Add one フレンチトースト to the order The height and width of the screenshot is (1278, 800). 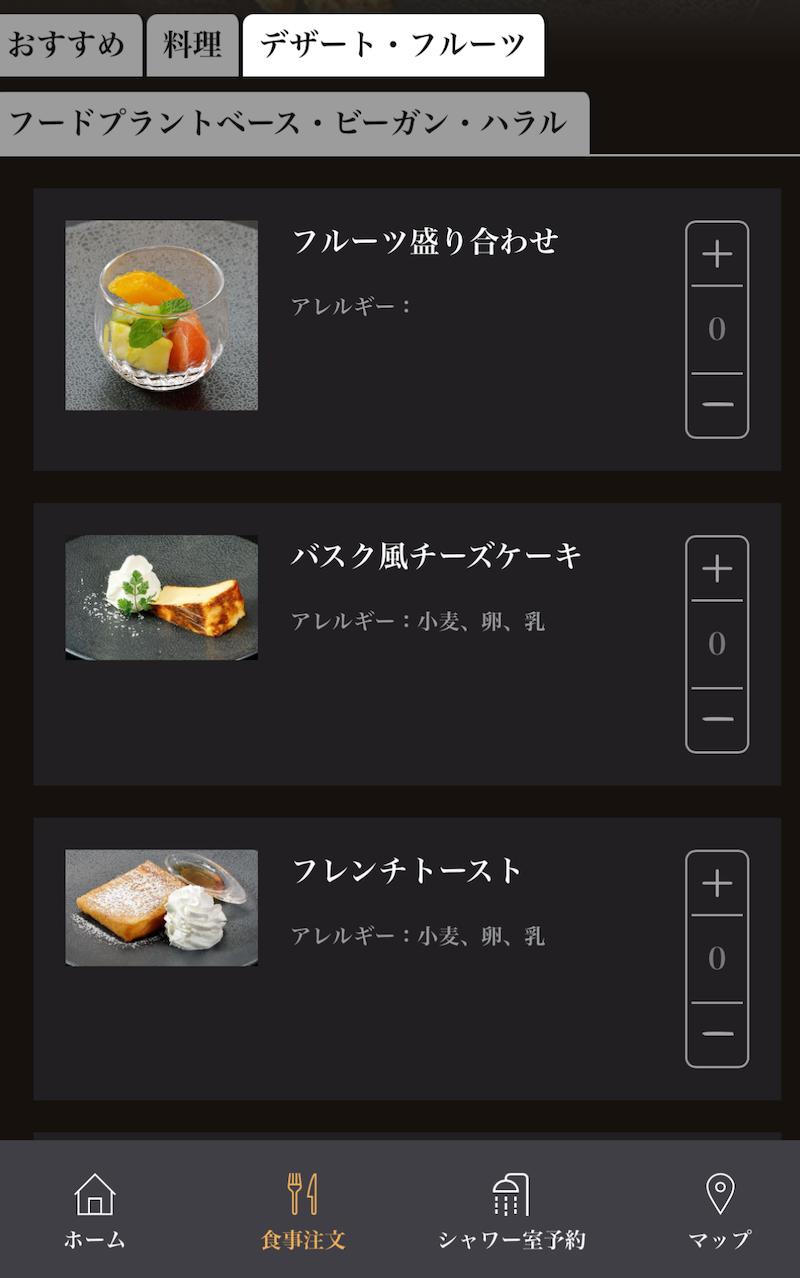click(x=717, y=884)
